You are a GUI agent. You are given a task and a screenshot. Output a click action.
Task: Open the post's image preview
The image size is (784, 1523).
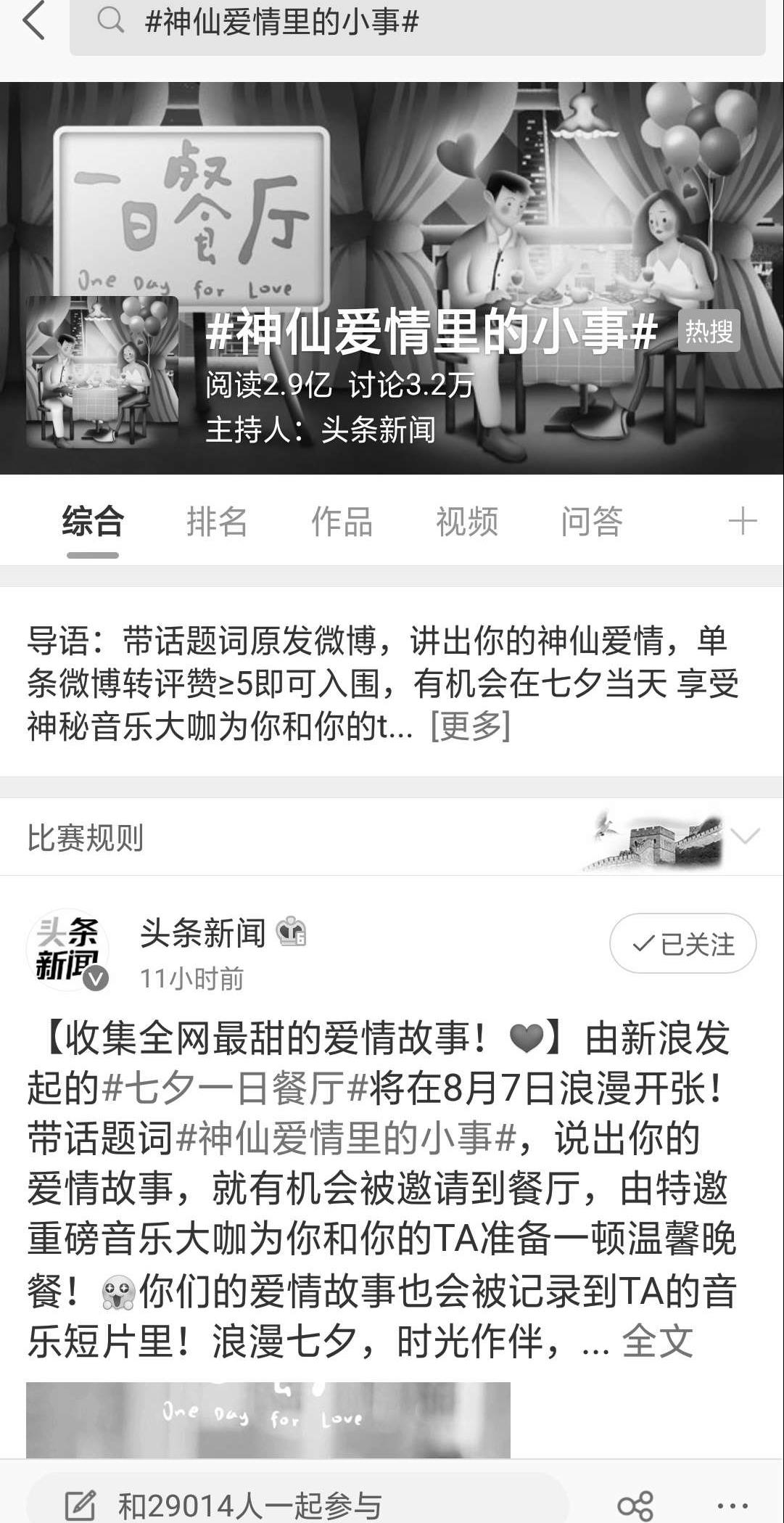point(268,1419)
